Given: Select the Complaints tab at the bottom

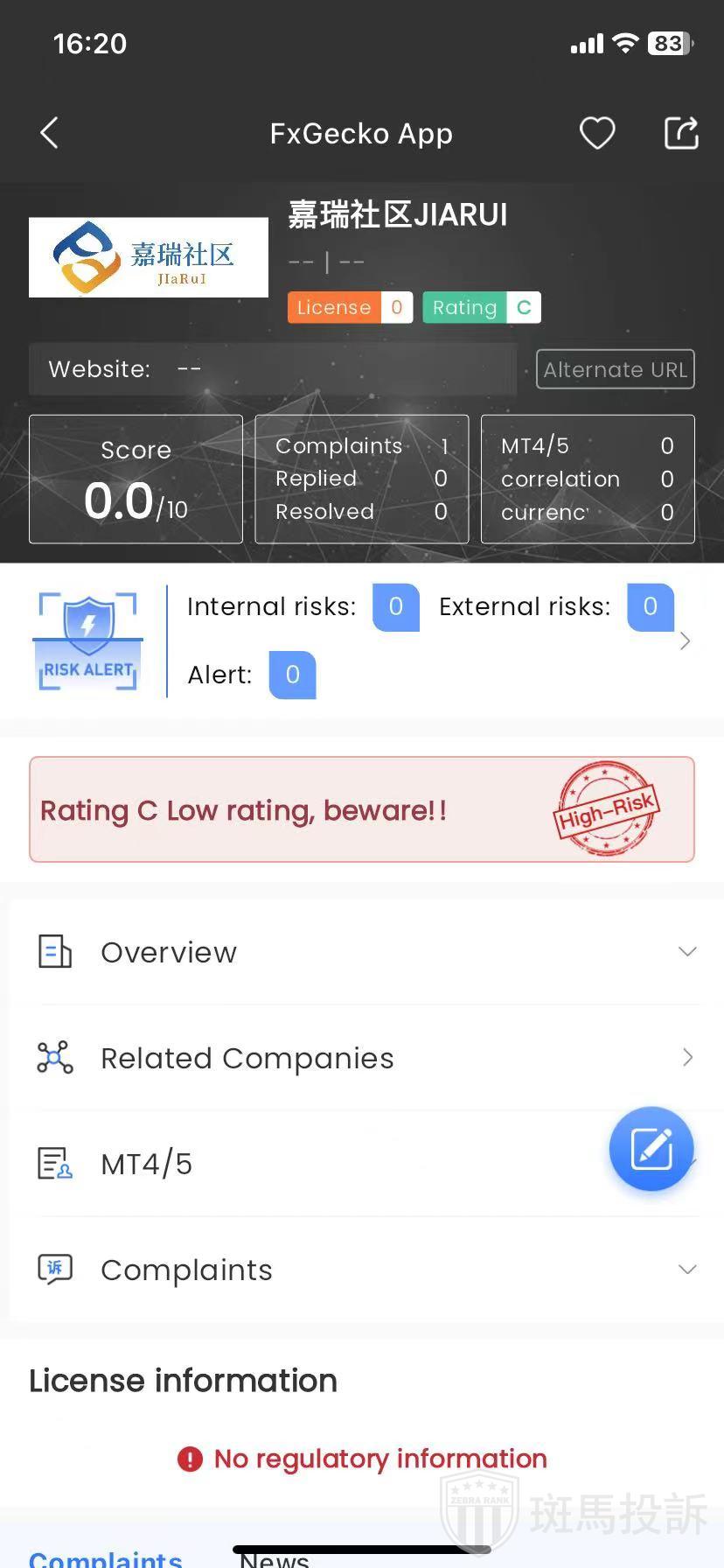Looking at the screenshot, I should [x=106, y=1558].
